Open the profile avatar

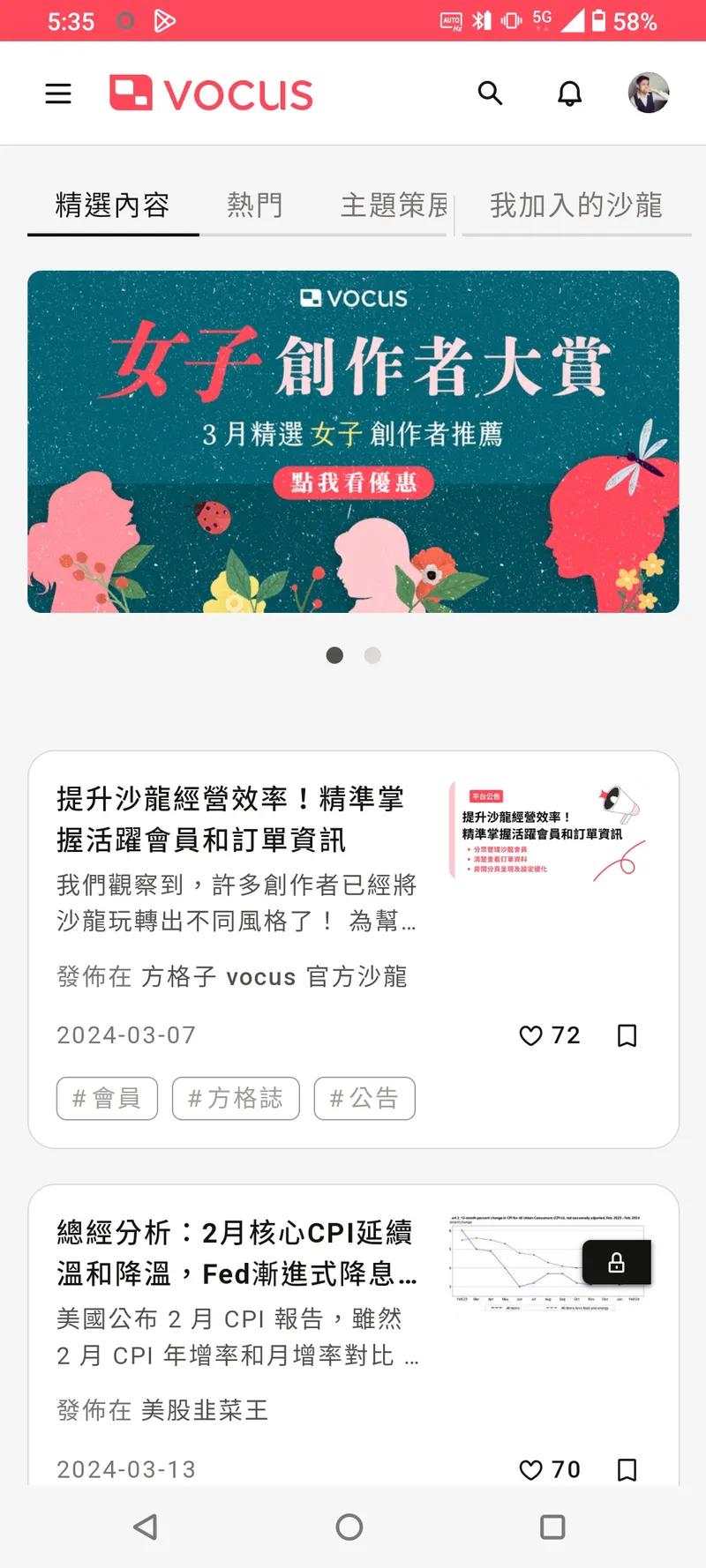coord(649,93)
